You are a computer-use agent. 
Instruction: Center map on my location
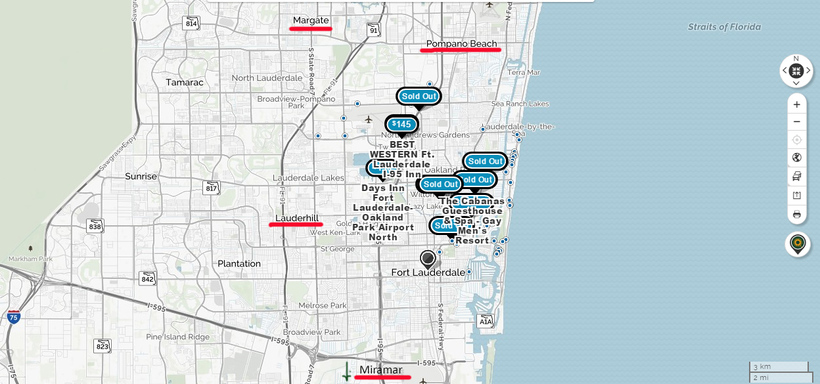796,140
